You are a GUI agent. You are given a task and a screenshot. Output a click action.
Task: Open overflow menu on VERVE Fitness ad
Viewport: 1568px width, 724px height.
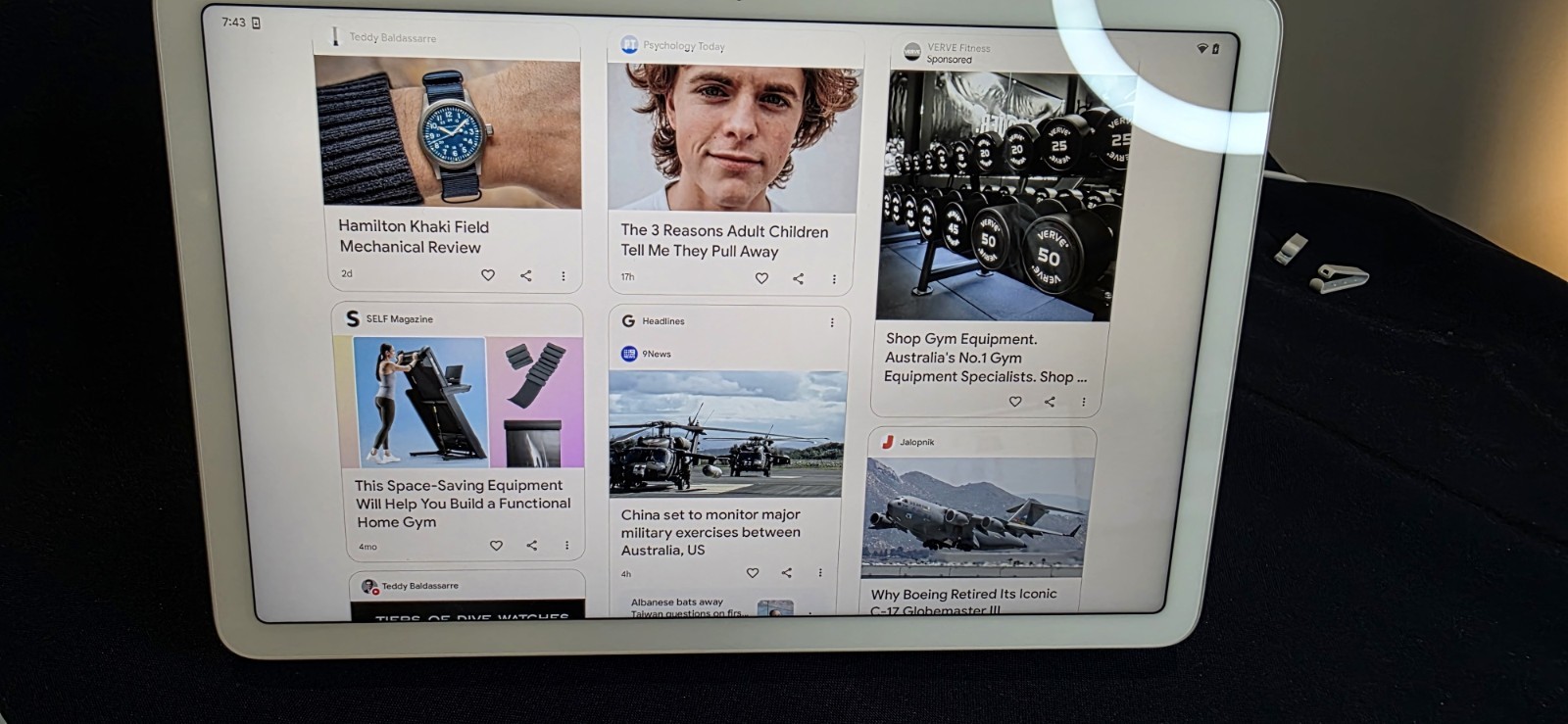click(x=1083, y=402)
